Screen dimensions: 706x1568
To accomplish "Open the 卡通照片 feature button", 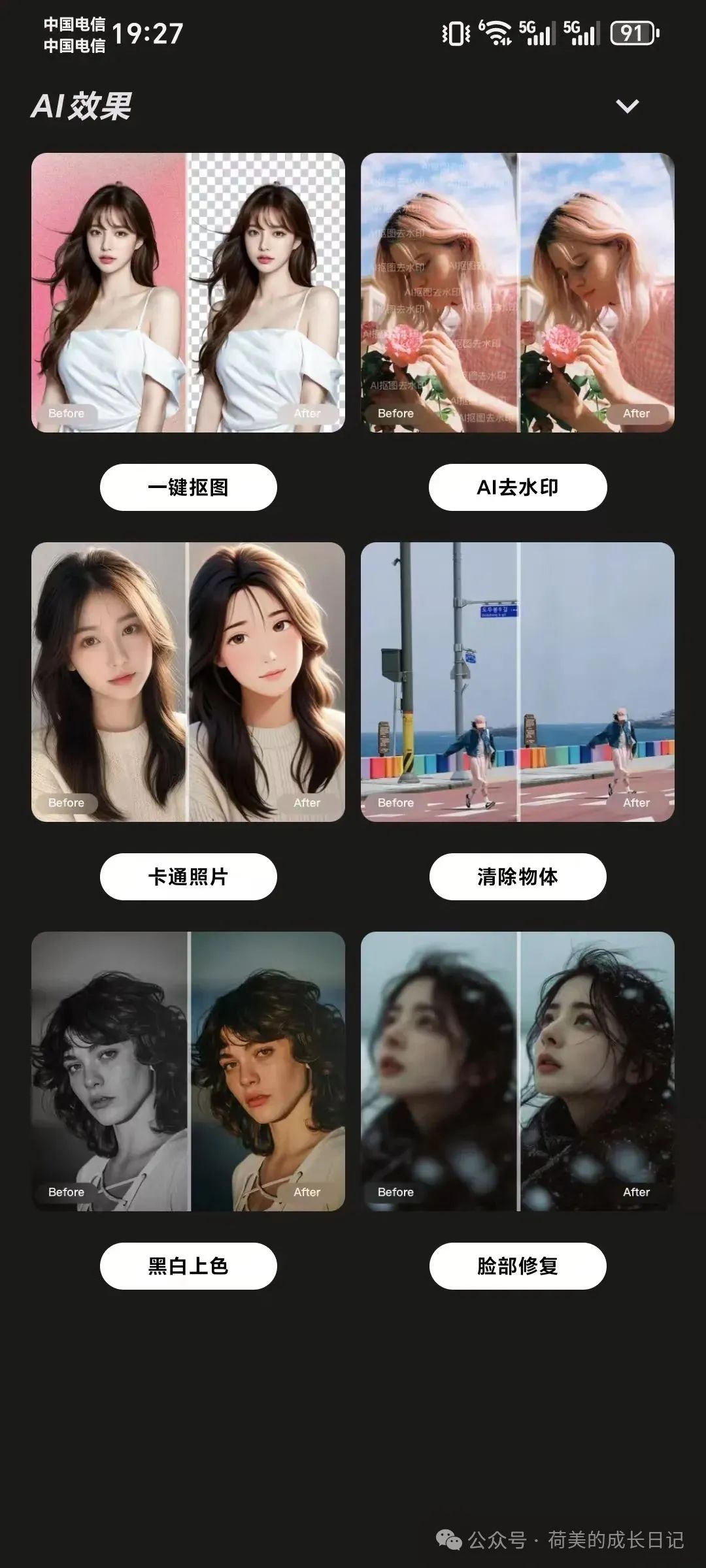I will point(188,877).
